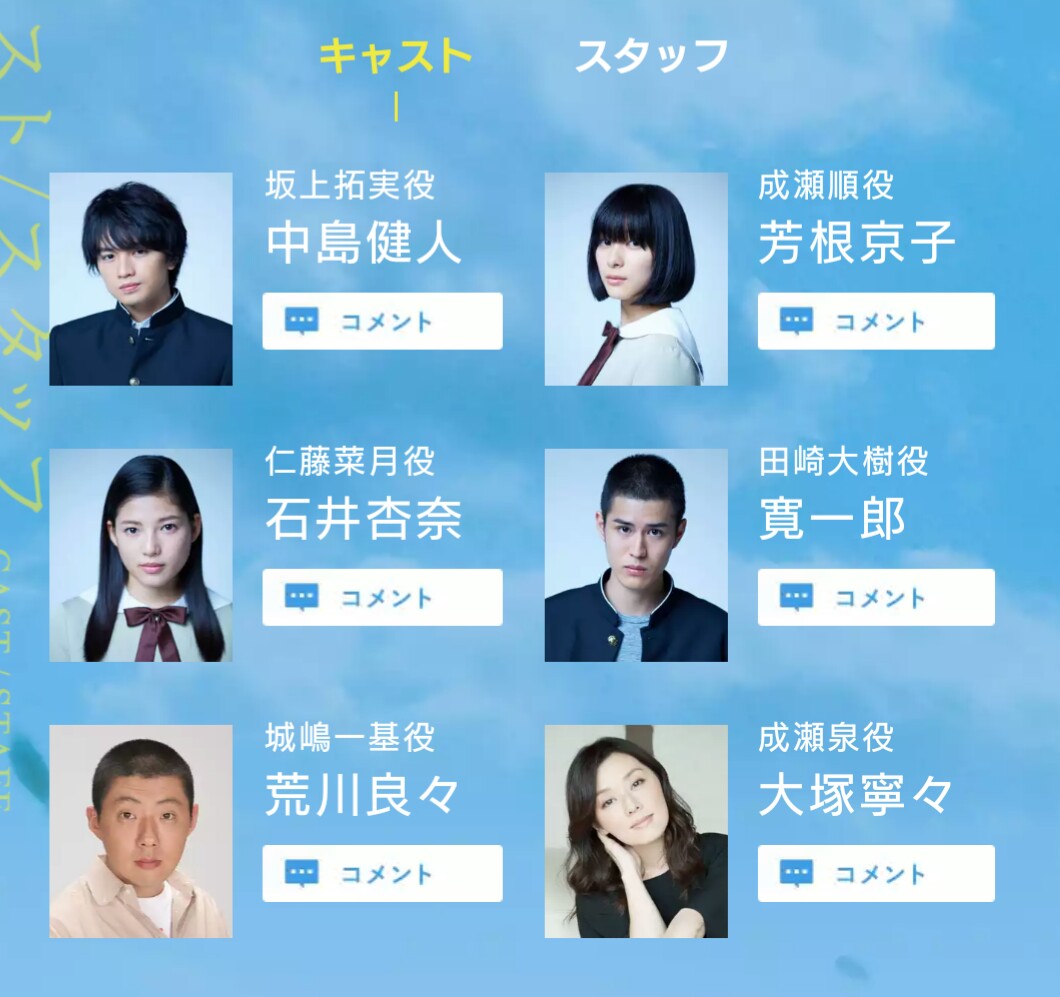Open コメント for 大塚寧々
Viewport: 1060px width, 997px height.
tap(876, 873)
